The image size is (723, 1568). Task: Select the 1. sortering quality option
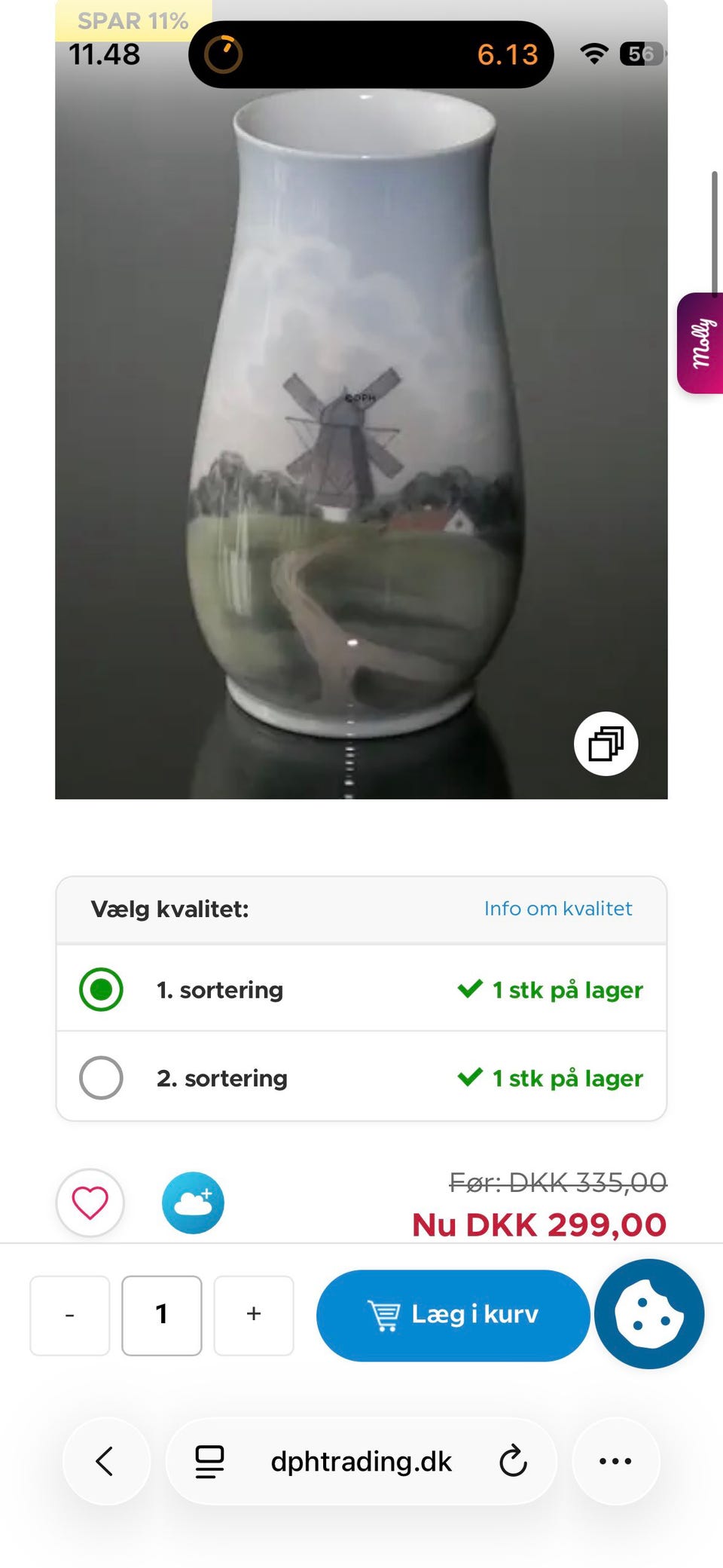coord(100,989)
